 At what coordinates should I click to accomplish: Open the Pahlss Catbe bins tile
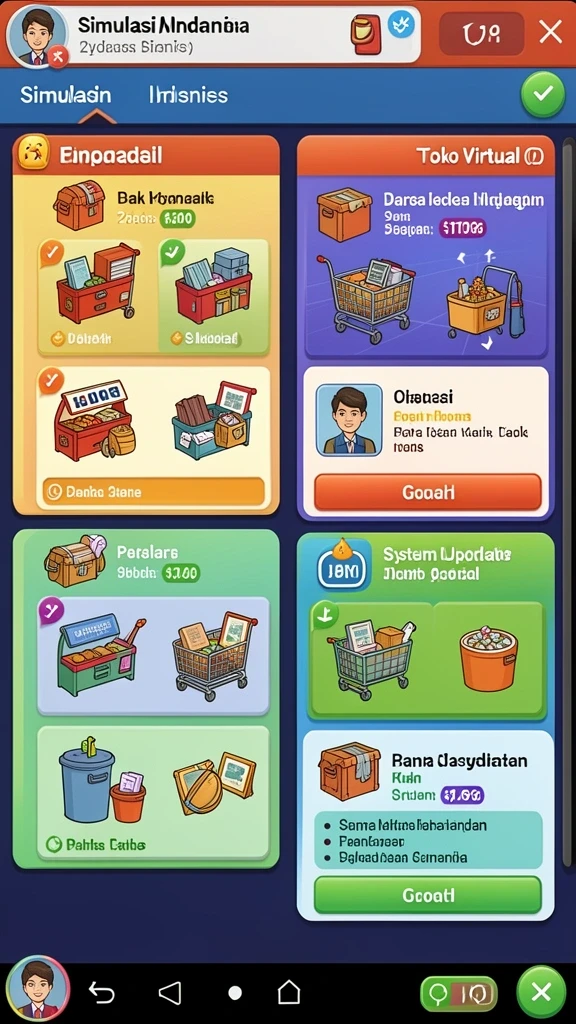(x=153, y=792)
